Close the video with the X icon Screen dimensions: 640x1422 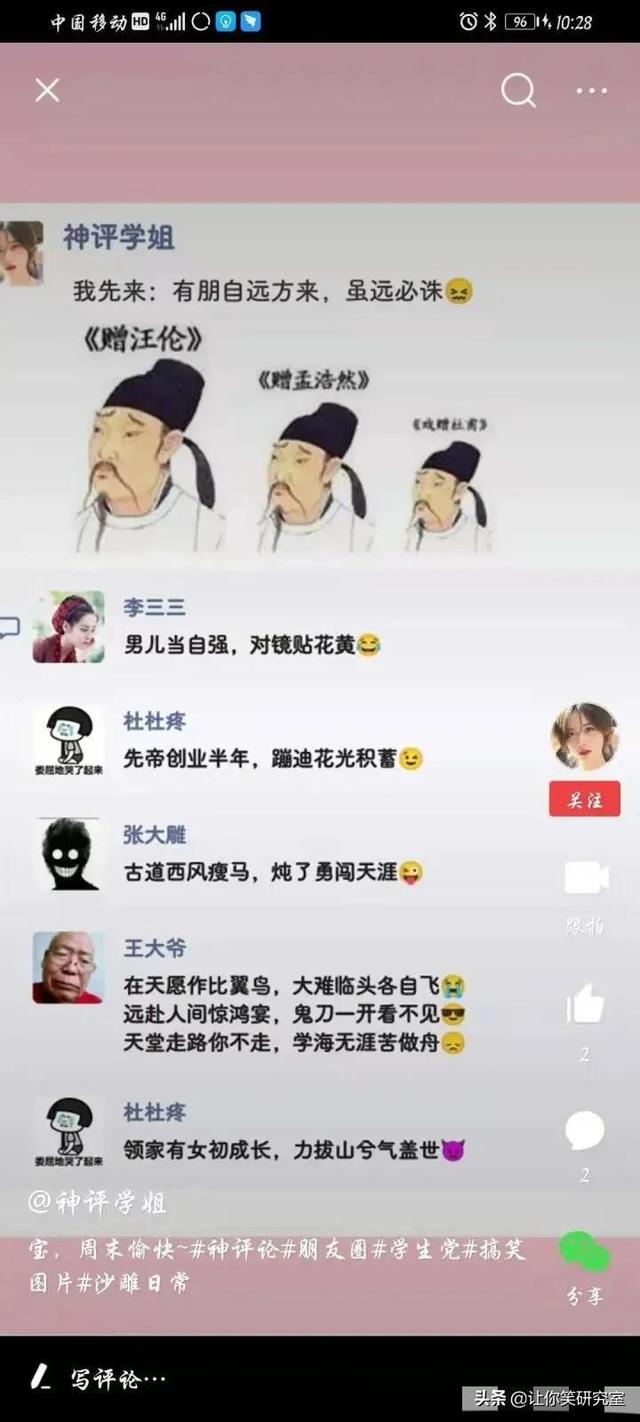click(x=47, y=91)
